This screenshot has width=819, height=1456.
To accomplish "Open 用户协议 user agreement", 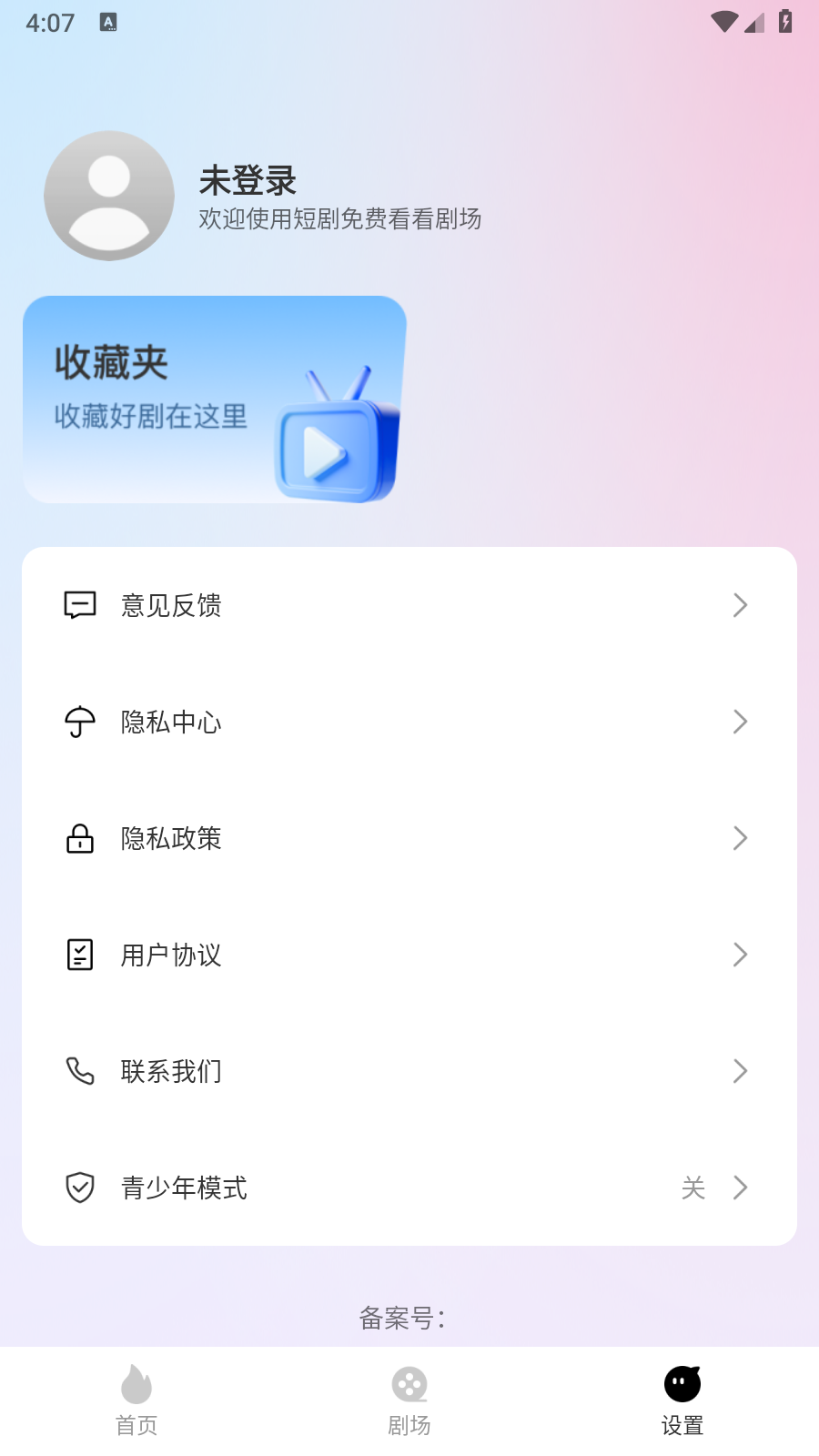I will tap(409, 955).
